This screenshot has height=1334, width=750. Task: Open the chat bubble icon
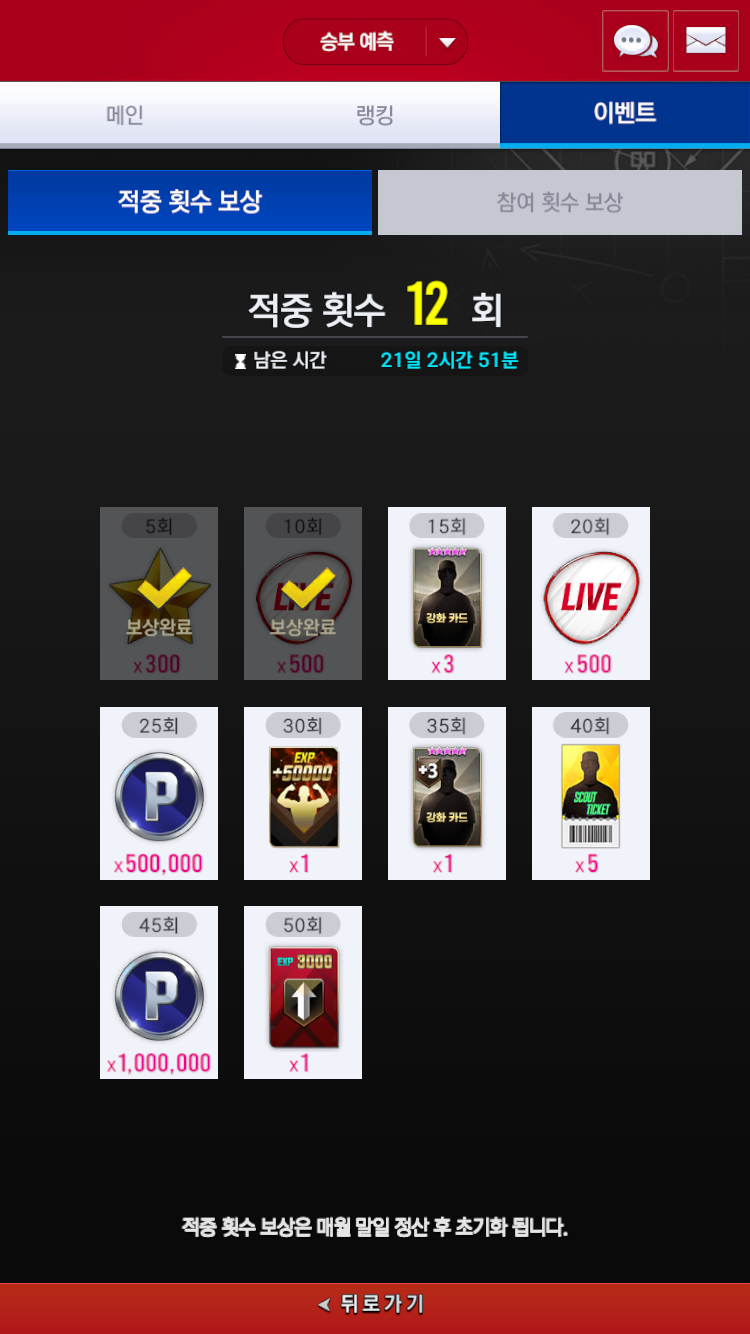tap(635, 42)
